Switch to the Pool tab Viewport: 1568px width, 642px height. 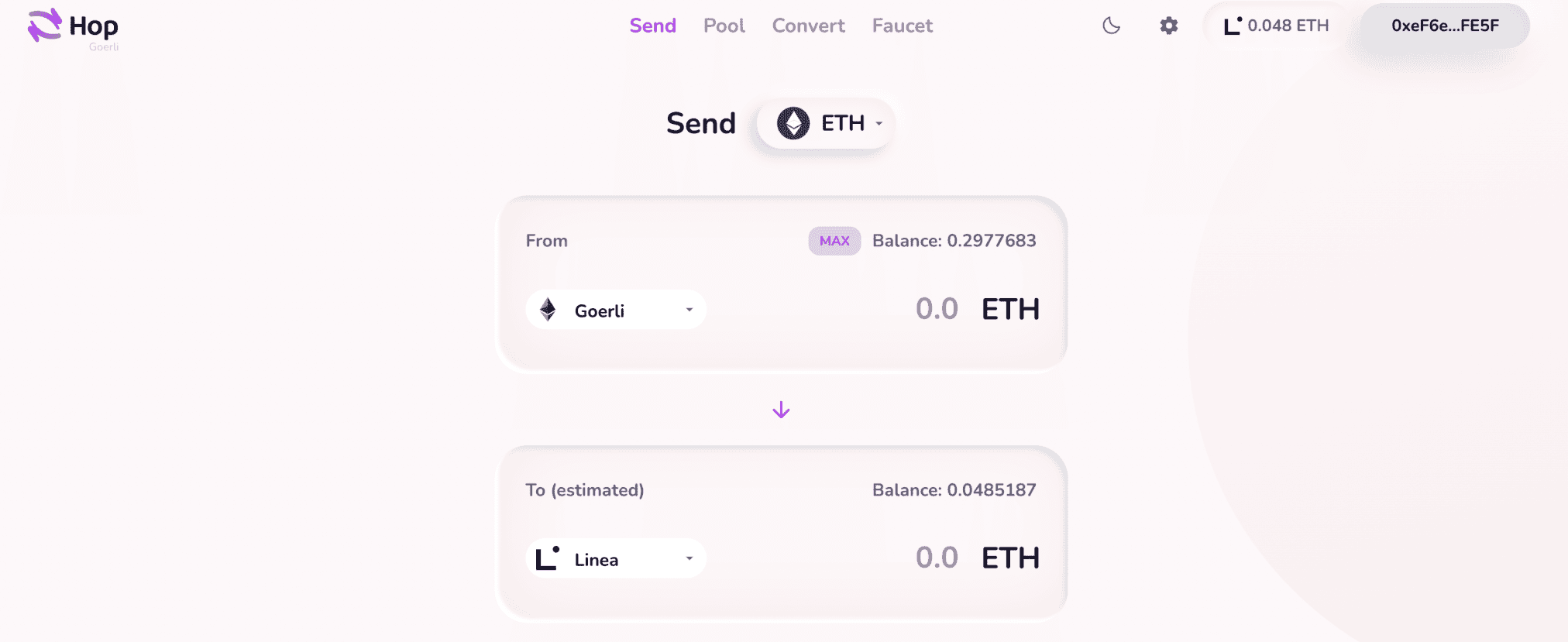coord(724,26)
